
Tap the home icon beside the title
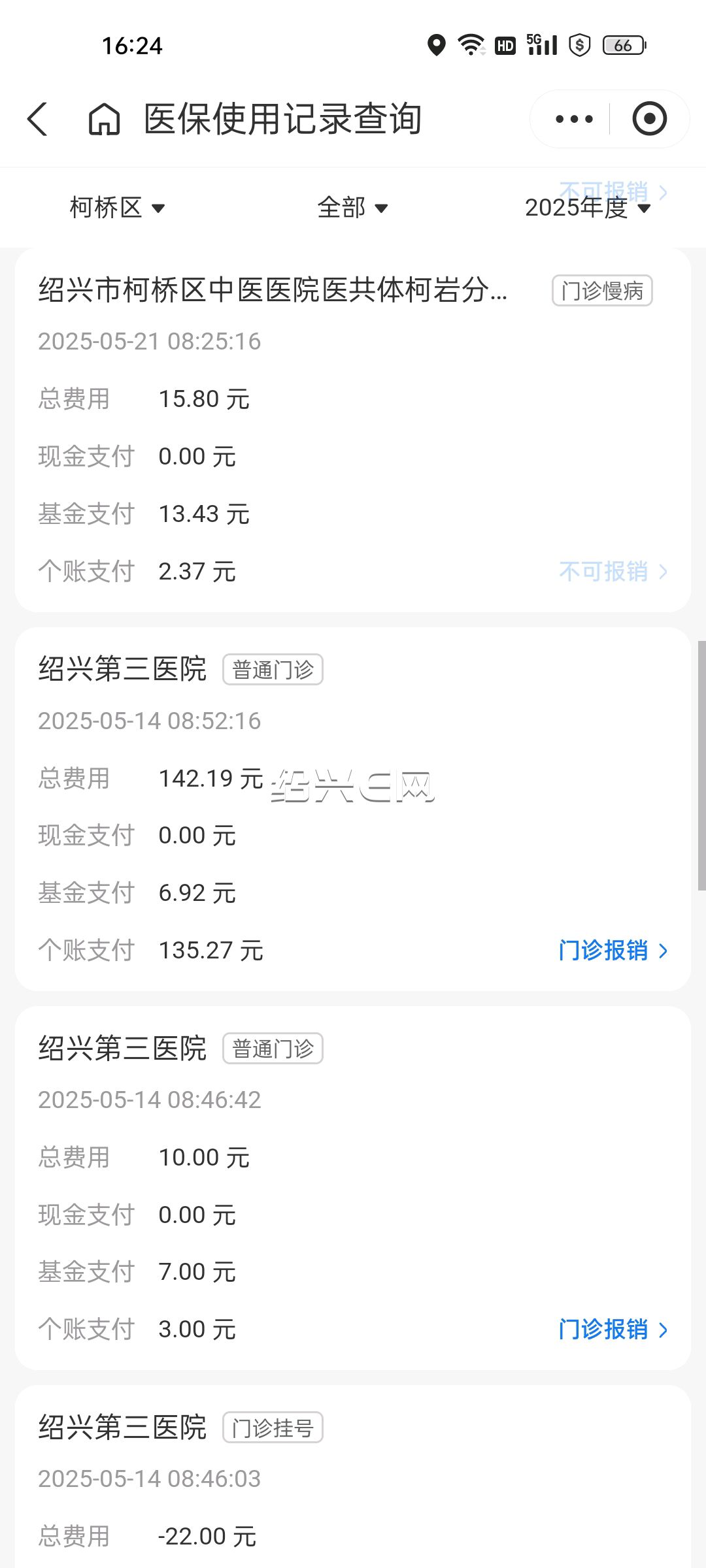105,120
